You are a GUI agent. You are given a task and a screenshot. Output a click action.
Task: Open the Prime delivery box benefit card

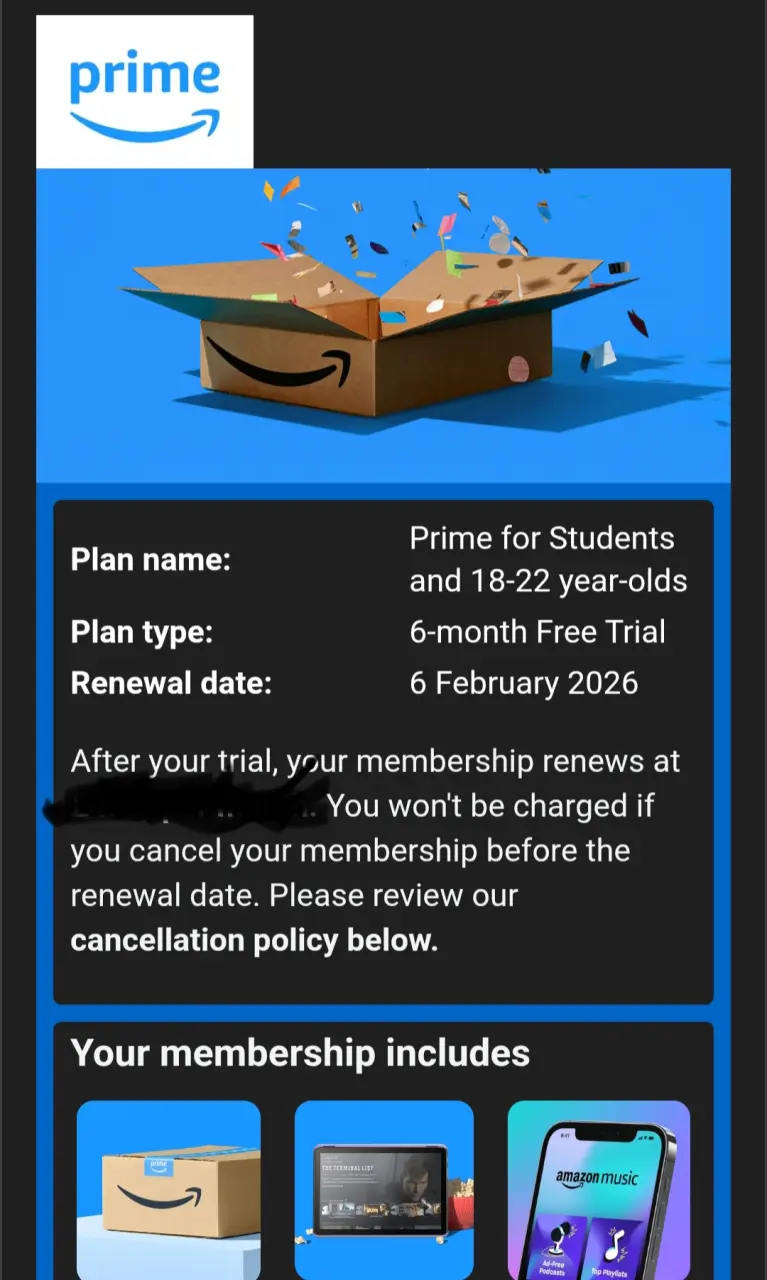(168, 1190)
